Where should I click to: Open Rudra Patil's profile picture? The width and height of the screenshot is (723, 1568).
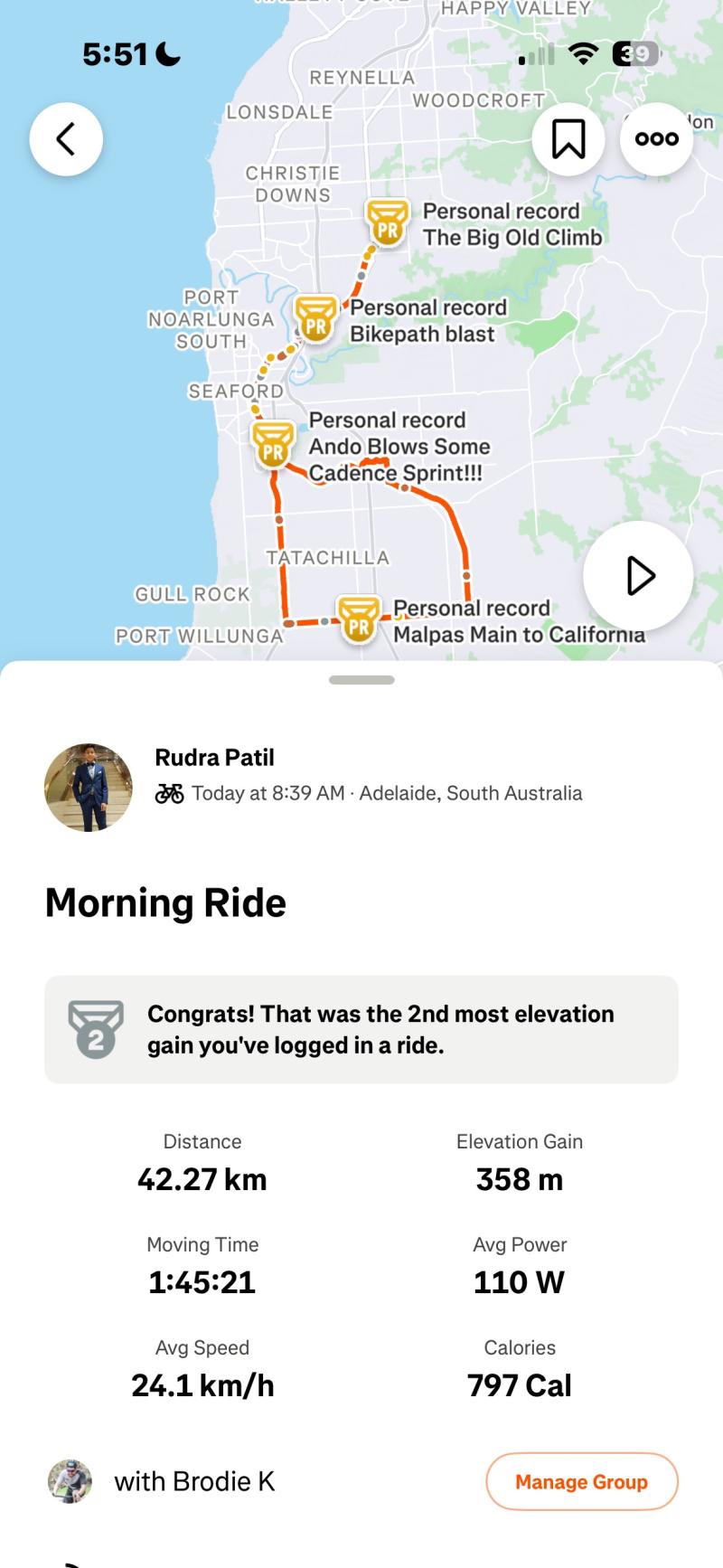tap(89, 788)
